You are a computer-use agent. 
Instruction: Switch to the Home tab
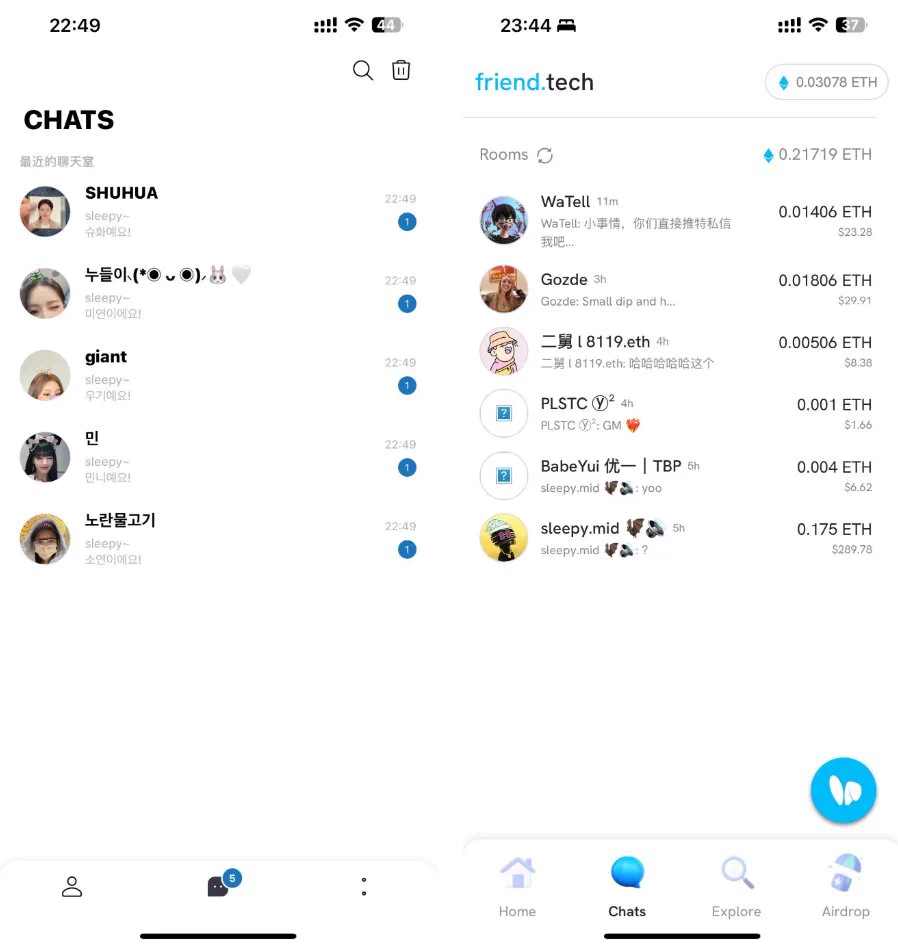pyautogui.click(x=517, y=886)
